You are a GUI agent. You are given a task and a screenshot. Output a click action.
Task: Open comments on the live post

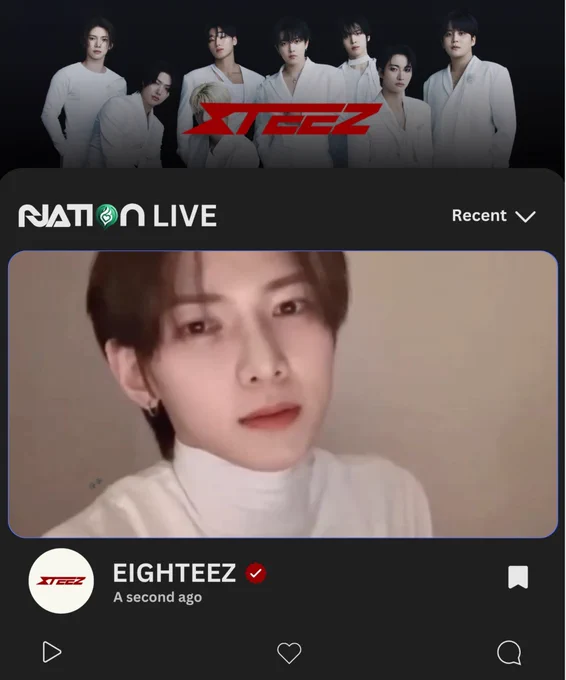(509, 652)
